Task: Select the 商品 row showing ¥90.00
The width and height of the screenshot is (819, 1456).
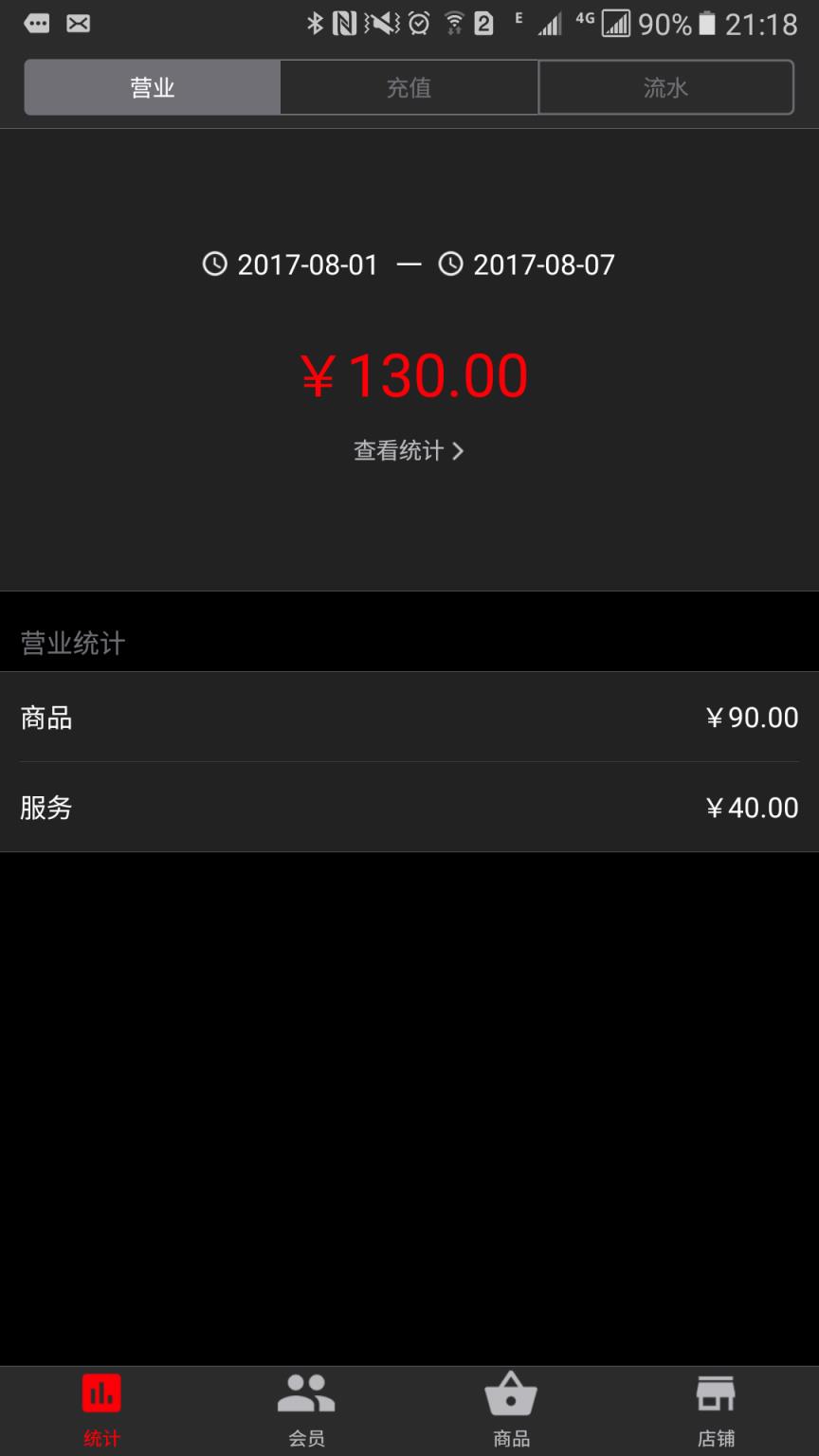Action: coord(409,718)
